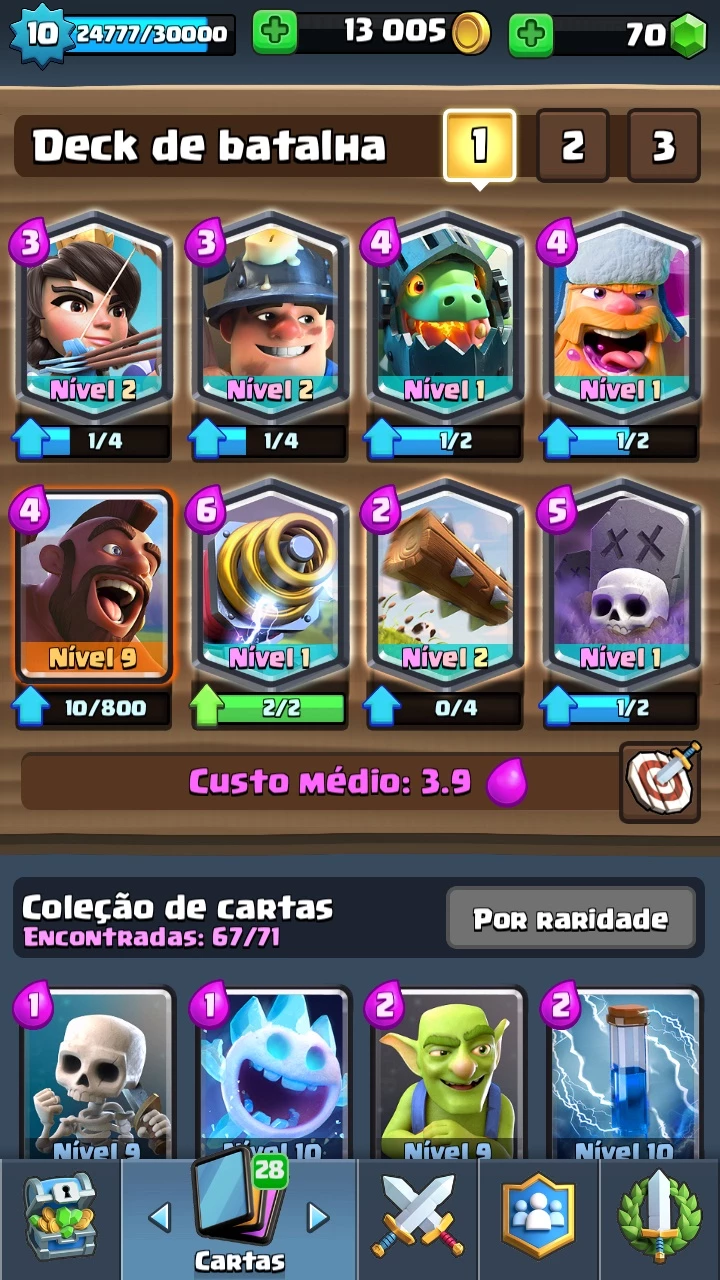Switch to battle deck 2
The height and width of the screenshot is (1280, 720).
pos(572,146)
